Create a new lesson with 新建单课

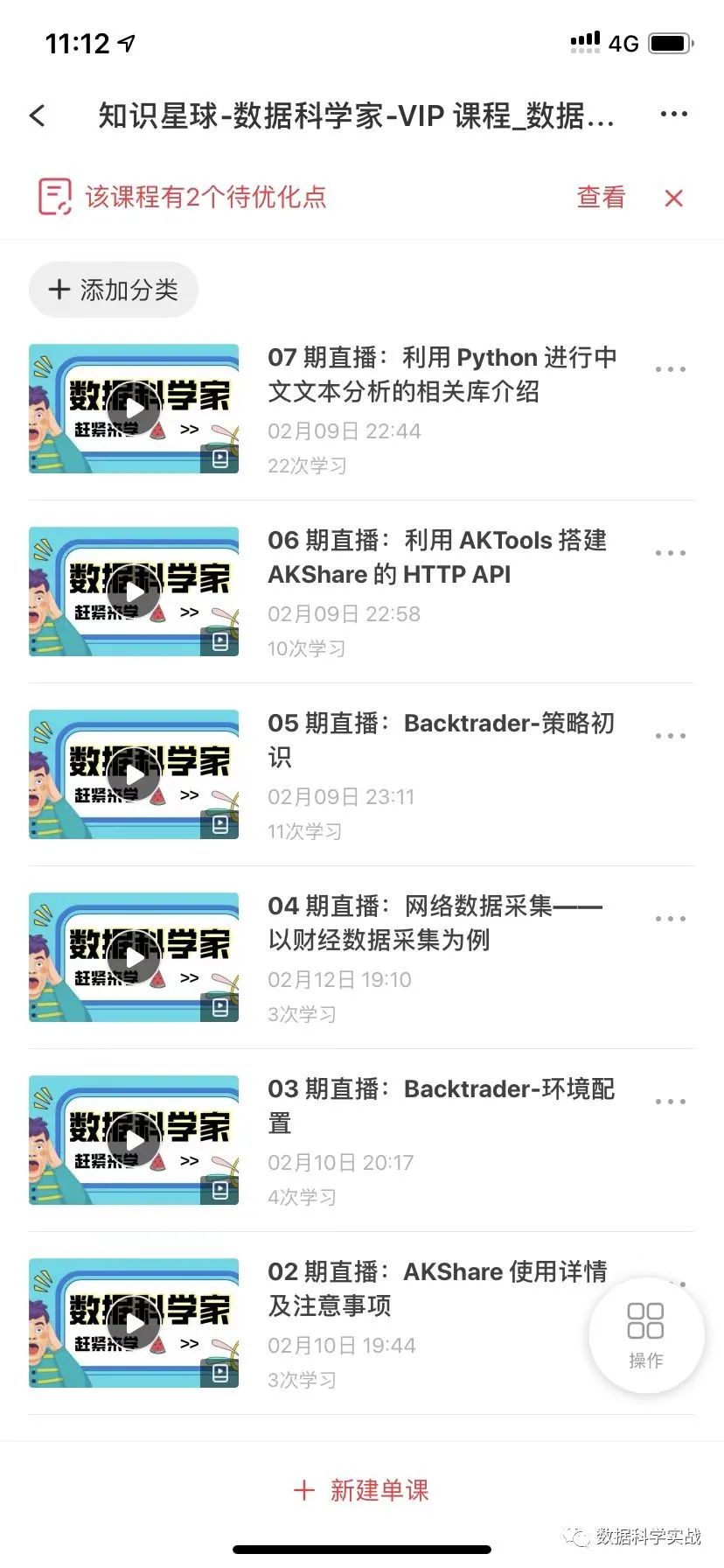click(x=362, y=1490)
